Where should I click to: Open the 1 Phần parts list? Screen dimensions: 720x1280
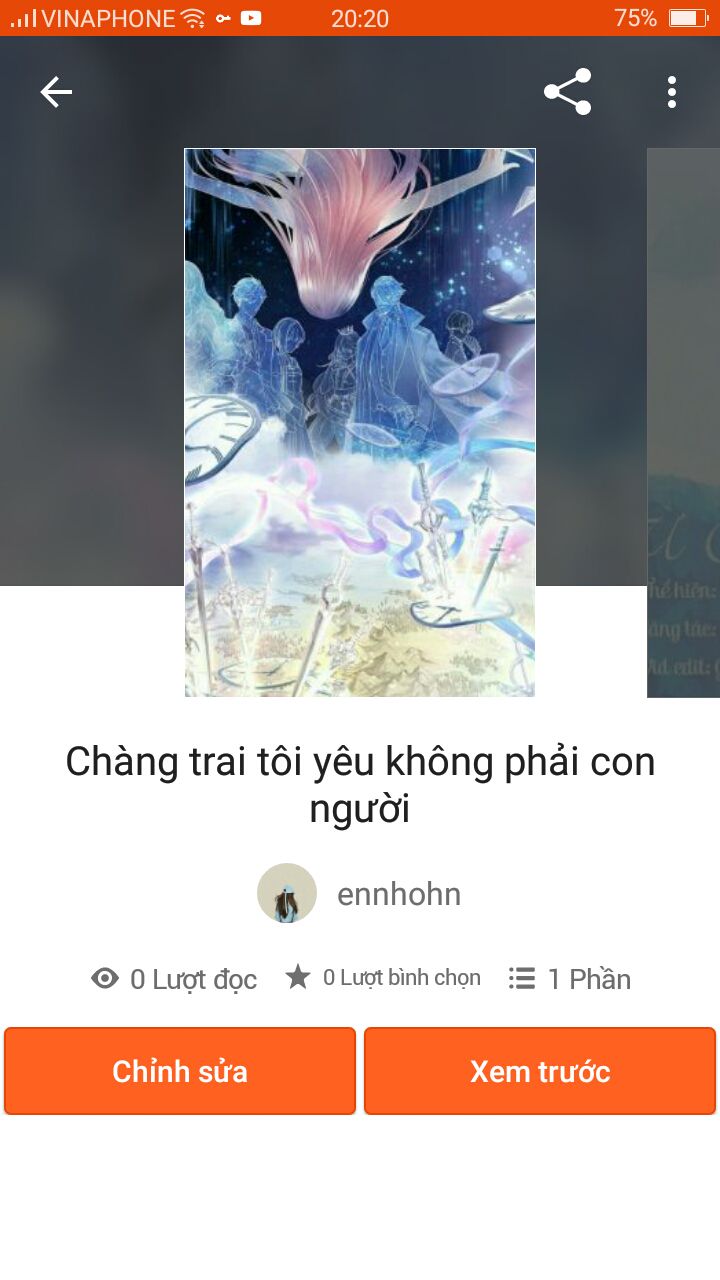570,979
